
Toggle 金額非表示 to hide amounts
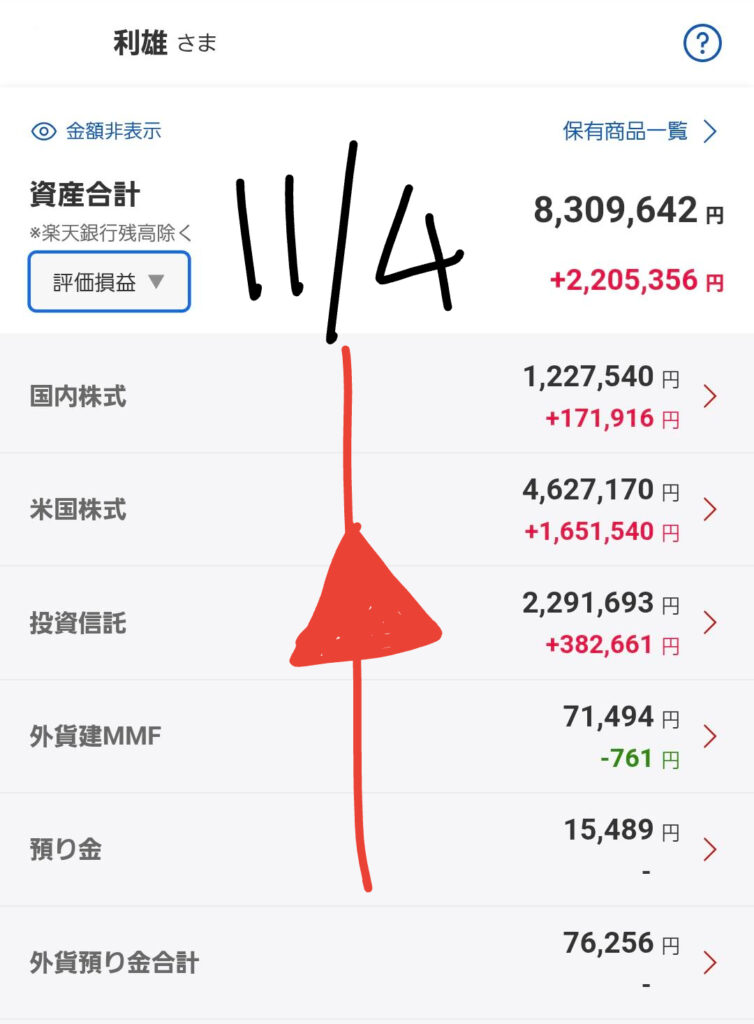click(97, 131)
